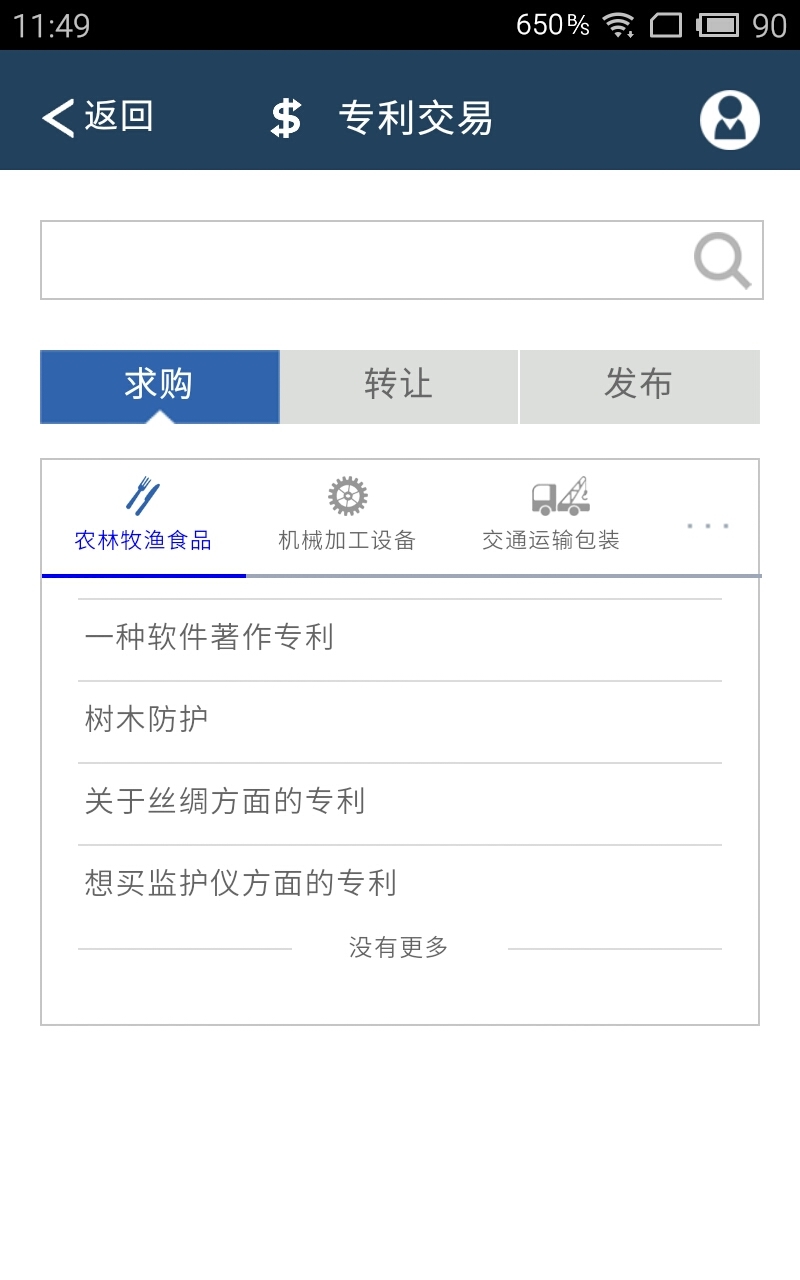This screenshot has height=1280, width=800.
Task: Show more categories via the three dots
Action: [x=707, y=525]
